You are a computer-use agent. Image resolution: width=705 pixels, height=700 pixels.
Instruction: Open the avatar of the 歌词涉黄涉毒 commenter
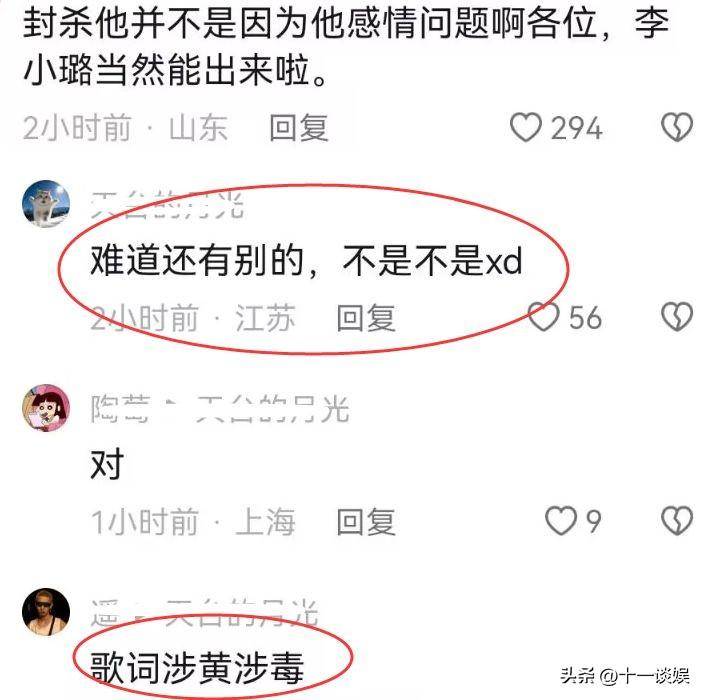pyautogui.click(x=46, y=613)
